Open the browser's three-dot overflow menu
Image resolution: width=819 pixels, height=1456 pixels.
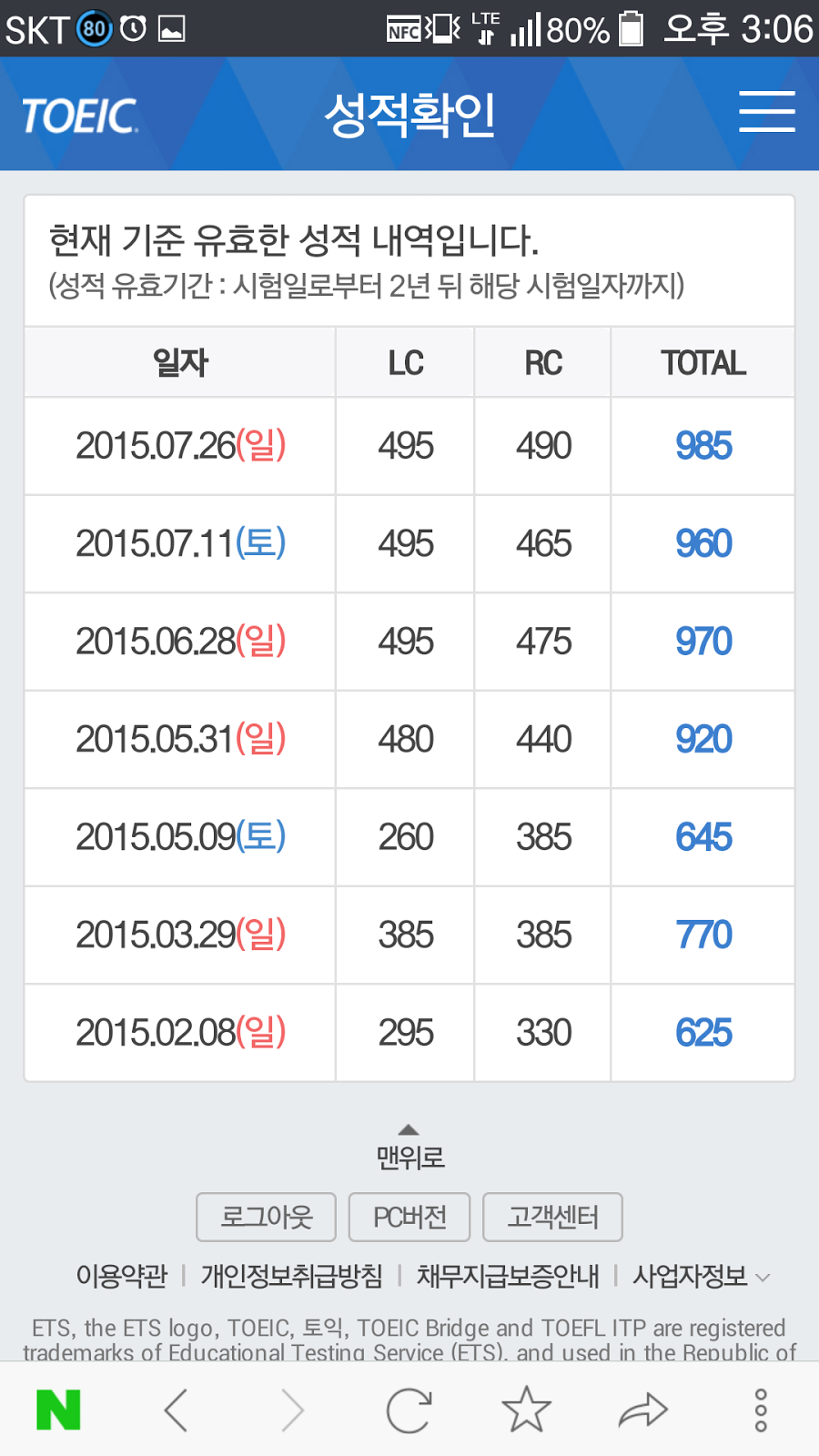pos(761,1410)
